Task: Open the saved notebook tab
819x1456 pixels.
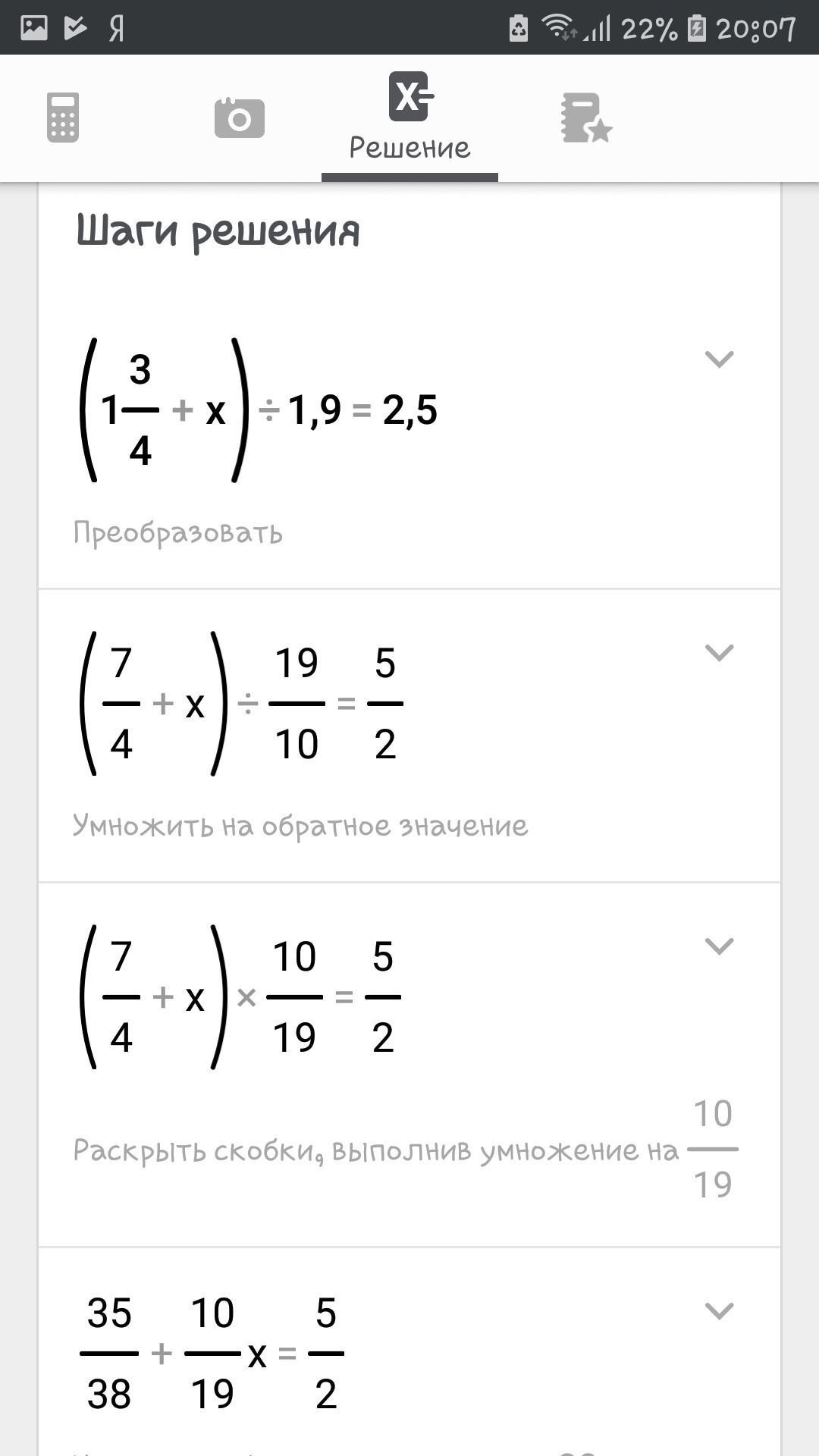Action: 585,118
